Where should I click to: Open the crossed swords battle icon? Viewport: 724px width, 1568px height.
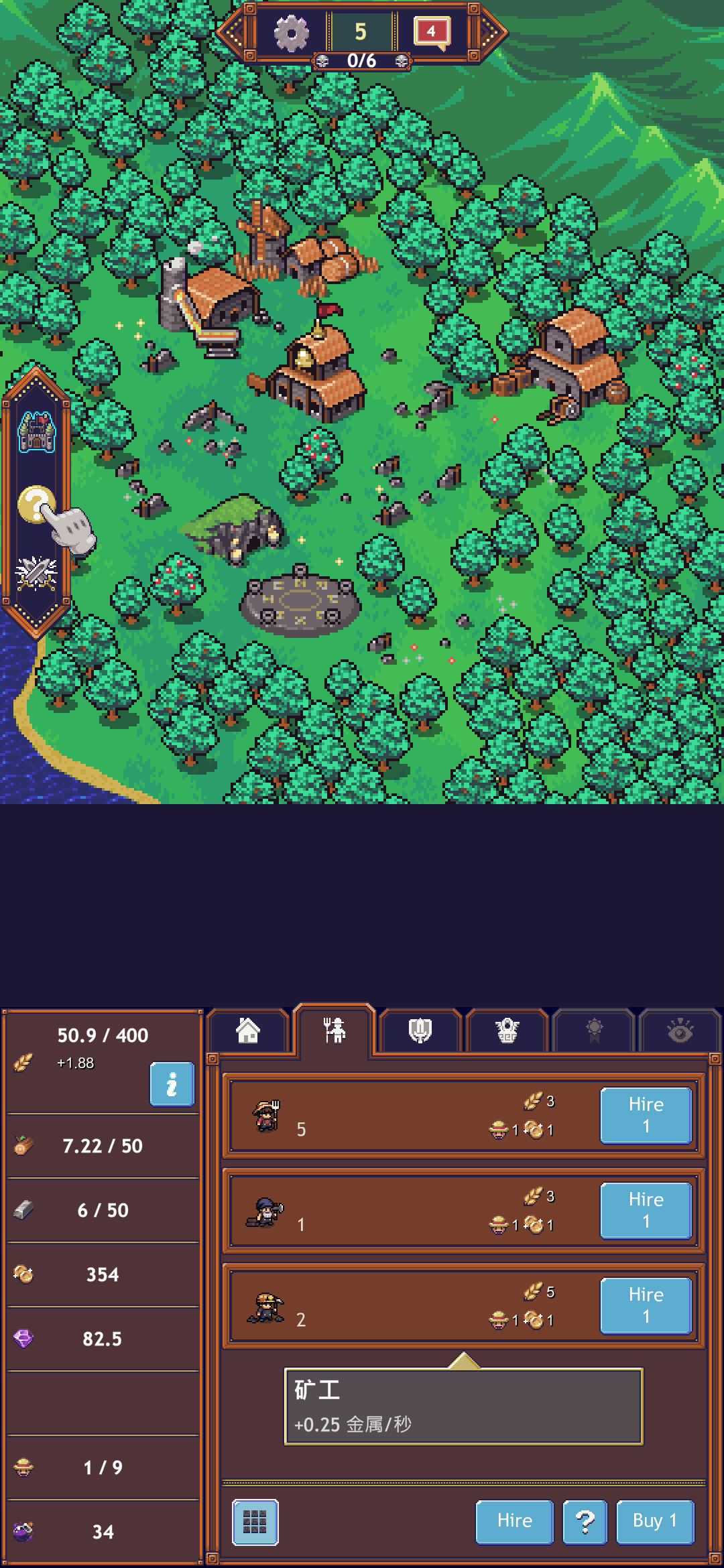[x=37, y=573]
